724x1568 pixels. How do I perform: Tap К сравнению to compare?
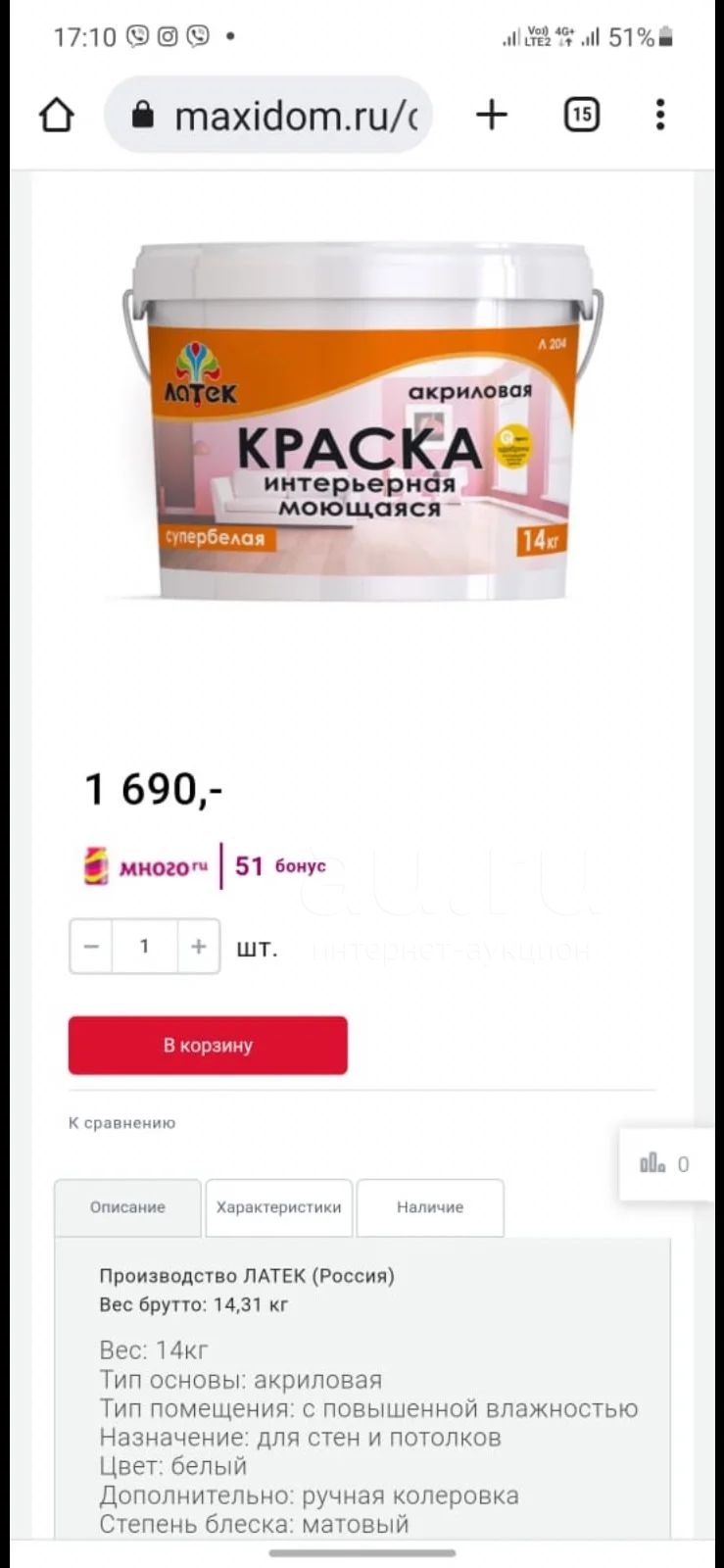point(121,1123)
